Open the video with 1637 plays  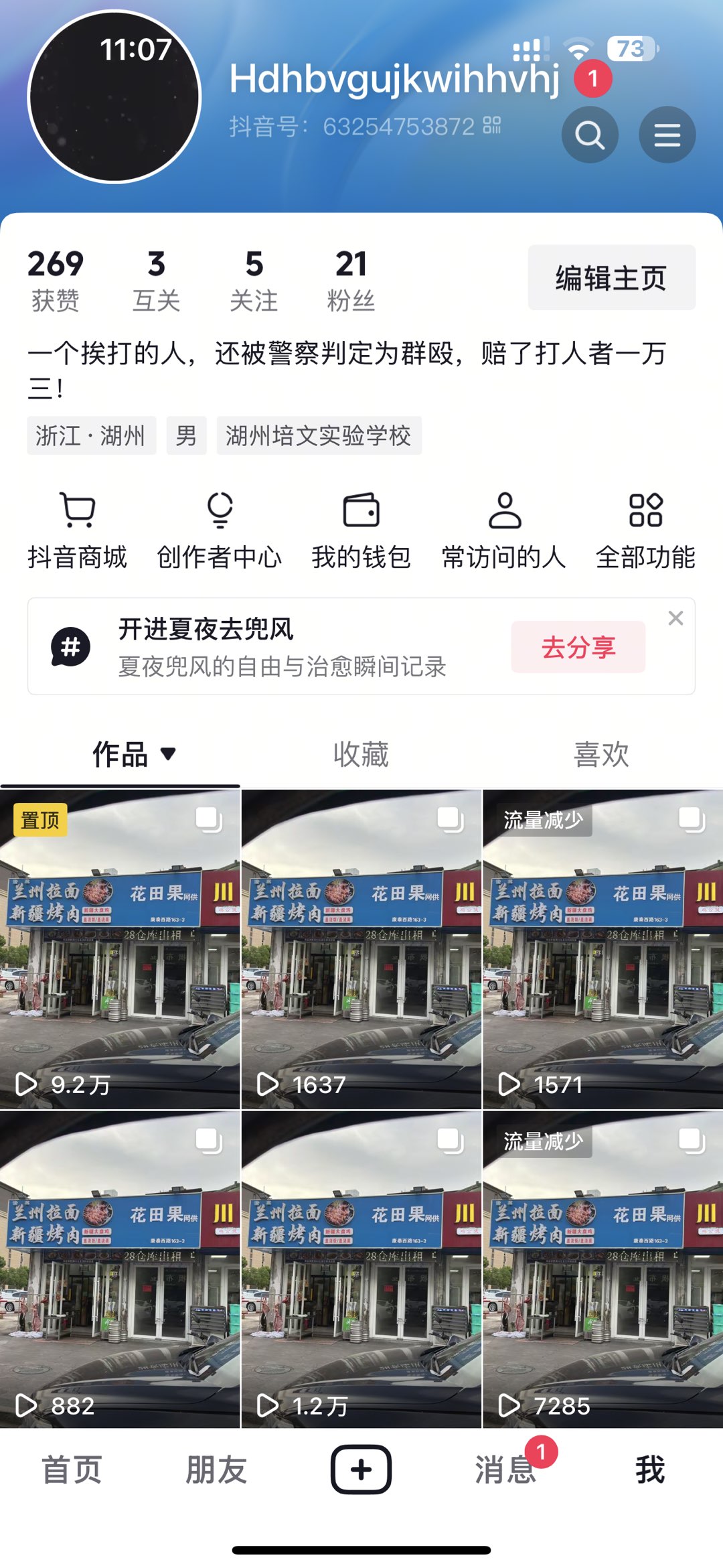(361, 948)
